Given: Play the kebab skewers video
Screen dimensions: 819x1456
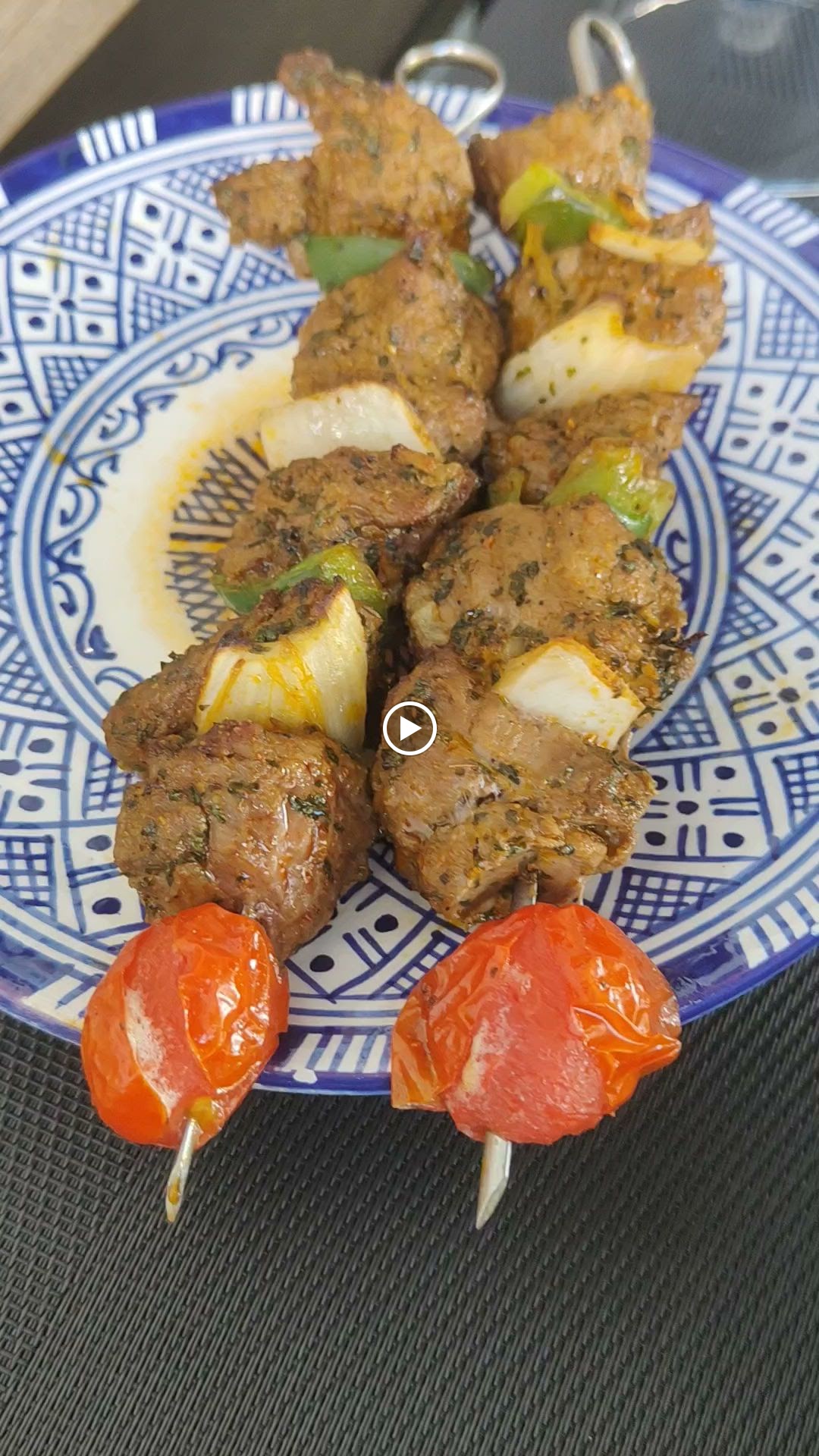Looking at the screenshot, I should [409, 728].
